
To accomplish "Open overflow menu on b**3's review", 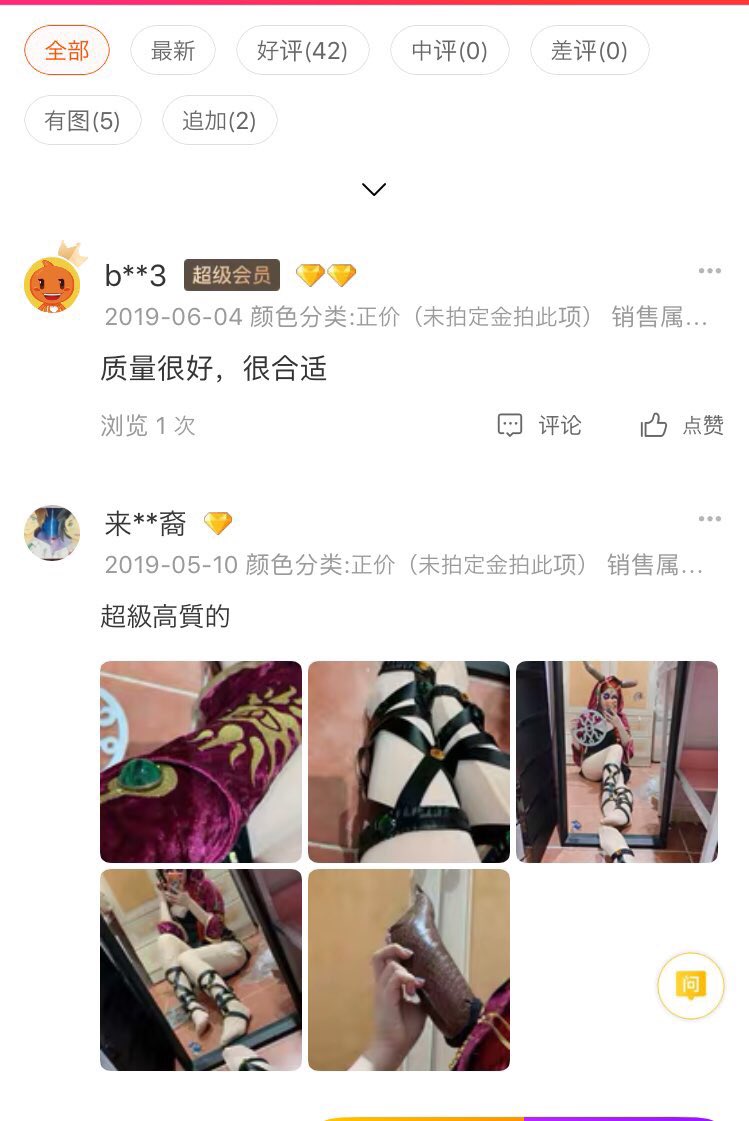I will click(709, 271).
